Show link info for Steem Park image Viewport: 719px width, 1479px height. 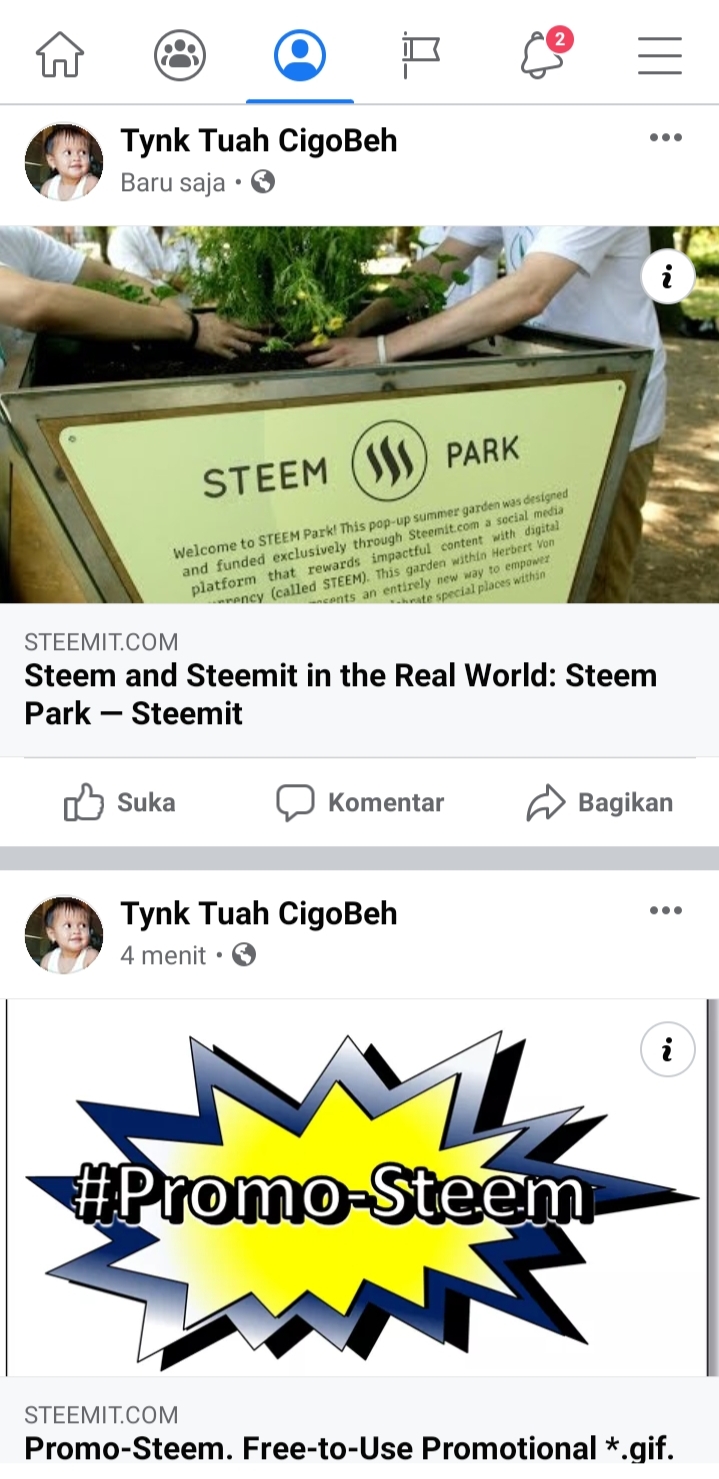(x=667, y=276)
